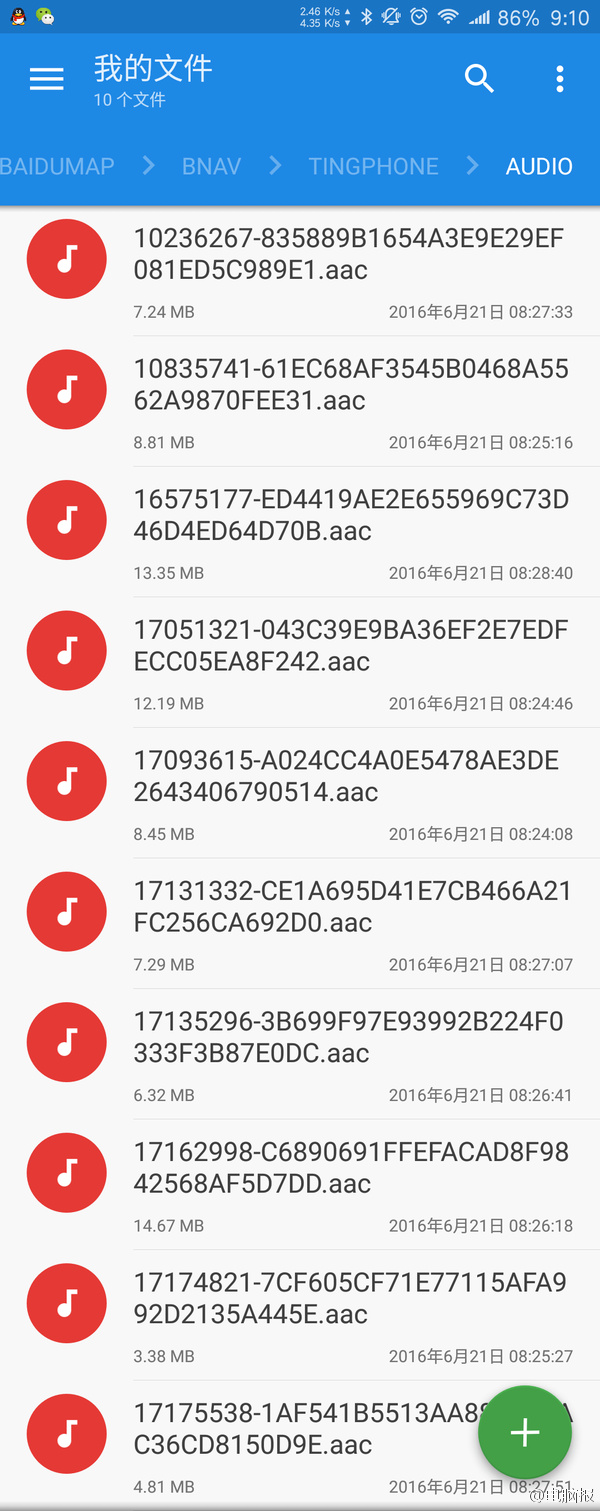Choose the file starting with 17174821
The height and width of the screenshot is (1511, 600).
(x=350, y=1299)
